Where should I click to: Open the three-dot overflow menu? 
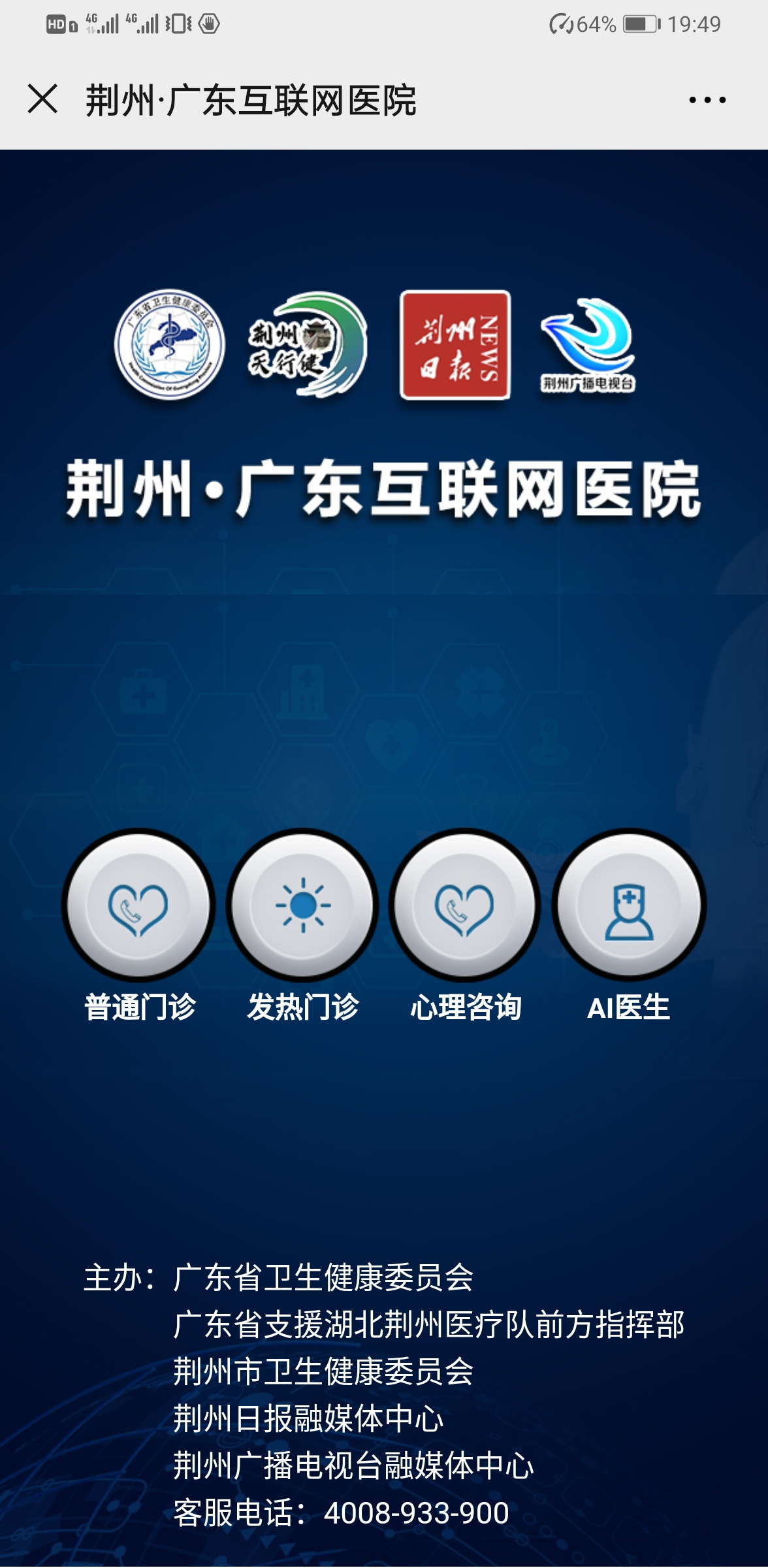coord(707,100)
